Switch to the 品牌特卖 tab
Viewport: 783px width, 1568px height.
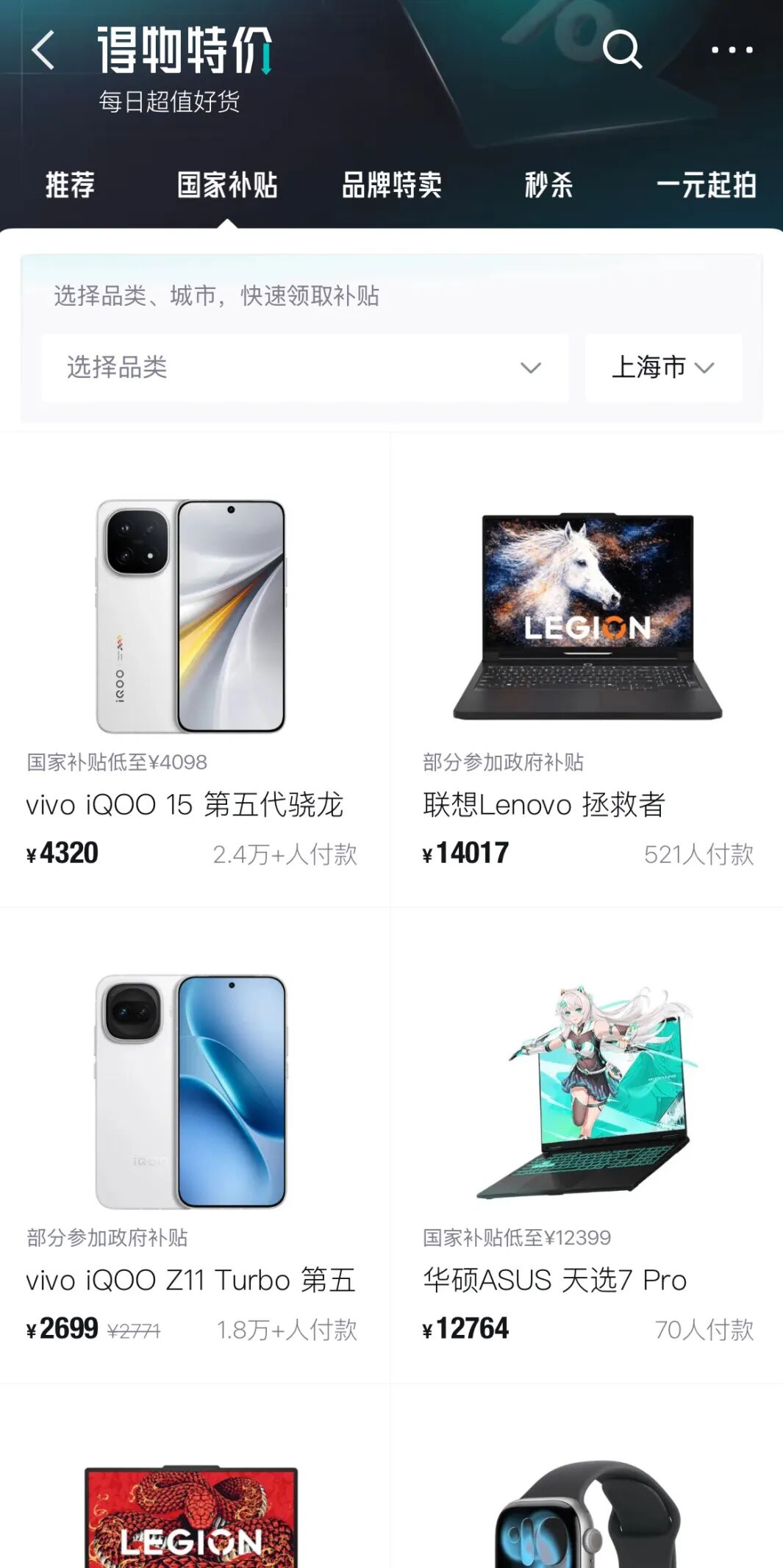click(x=392, y=185)
